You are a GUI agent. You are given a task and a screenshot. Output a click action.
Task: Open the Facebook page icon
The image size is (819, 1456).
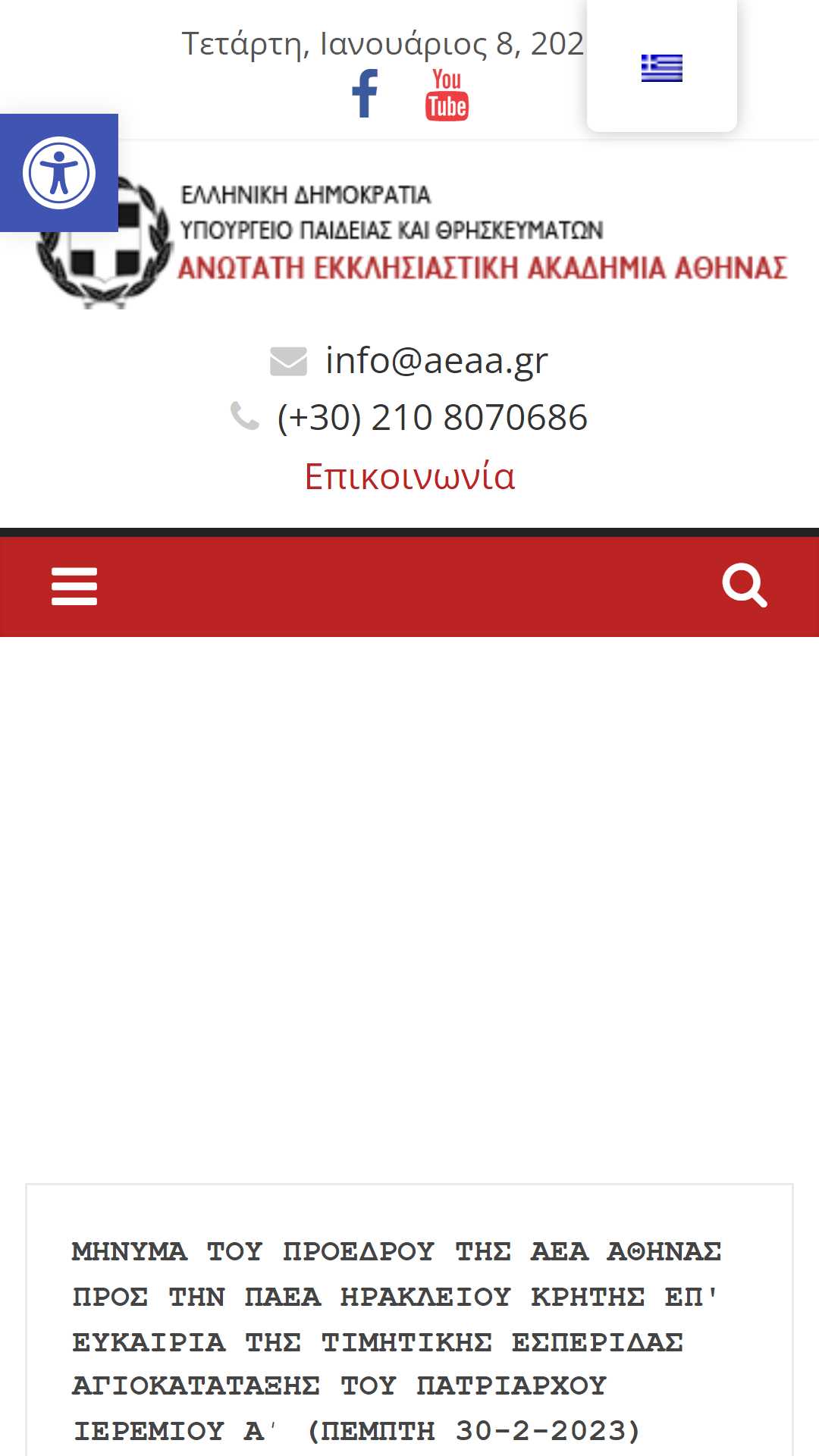click(x=365, y=94)
